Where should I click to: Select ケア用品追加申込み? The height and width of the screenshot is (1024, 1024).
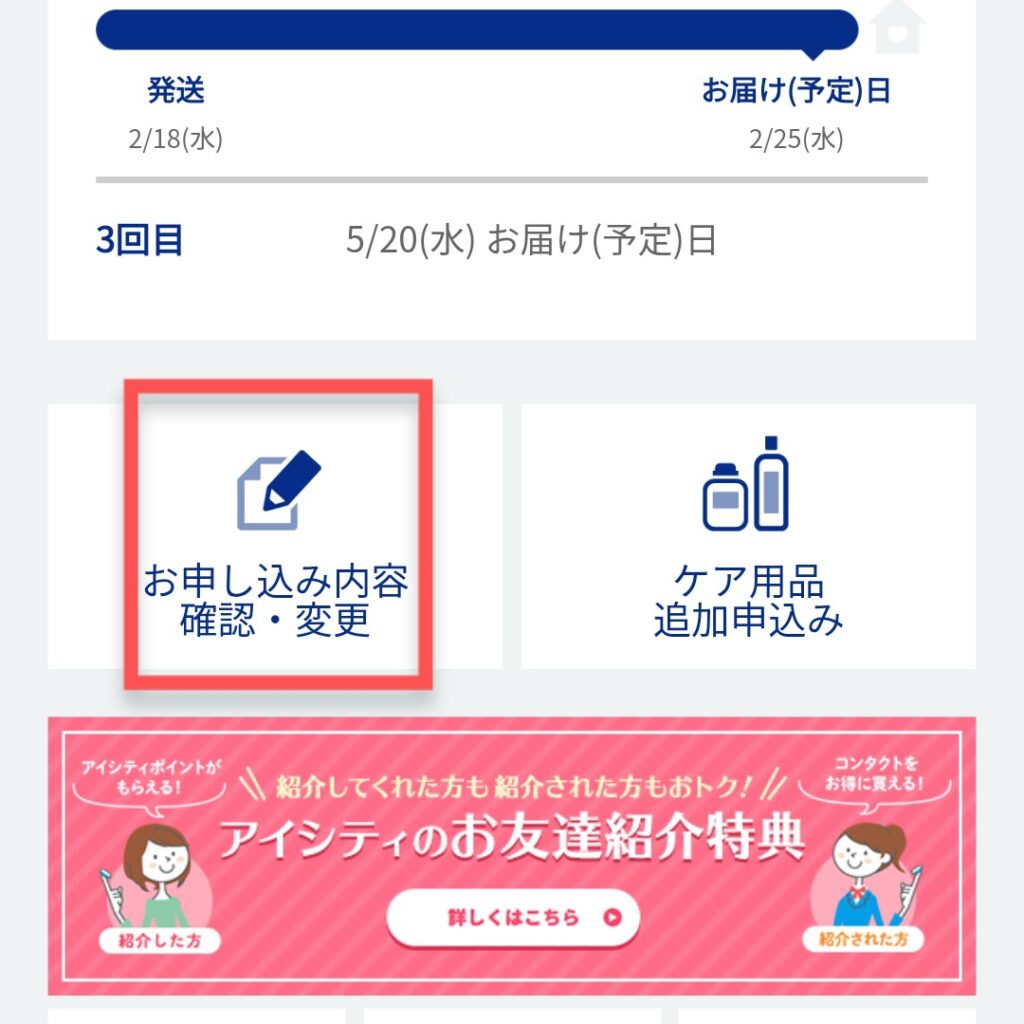(x=748, y=537)
